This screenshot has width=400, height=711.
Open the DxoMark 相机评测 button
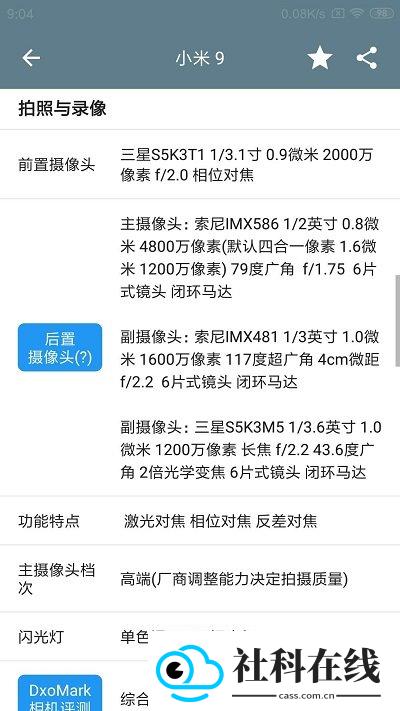60,693
